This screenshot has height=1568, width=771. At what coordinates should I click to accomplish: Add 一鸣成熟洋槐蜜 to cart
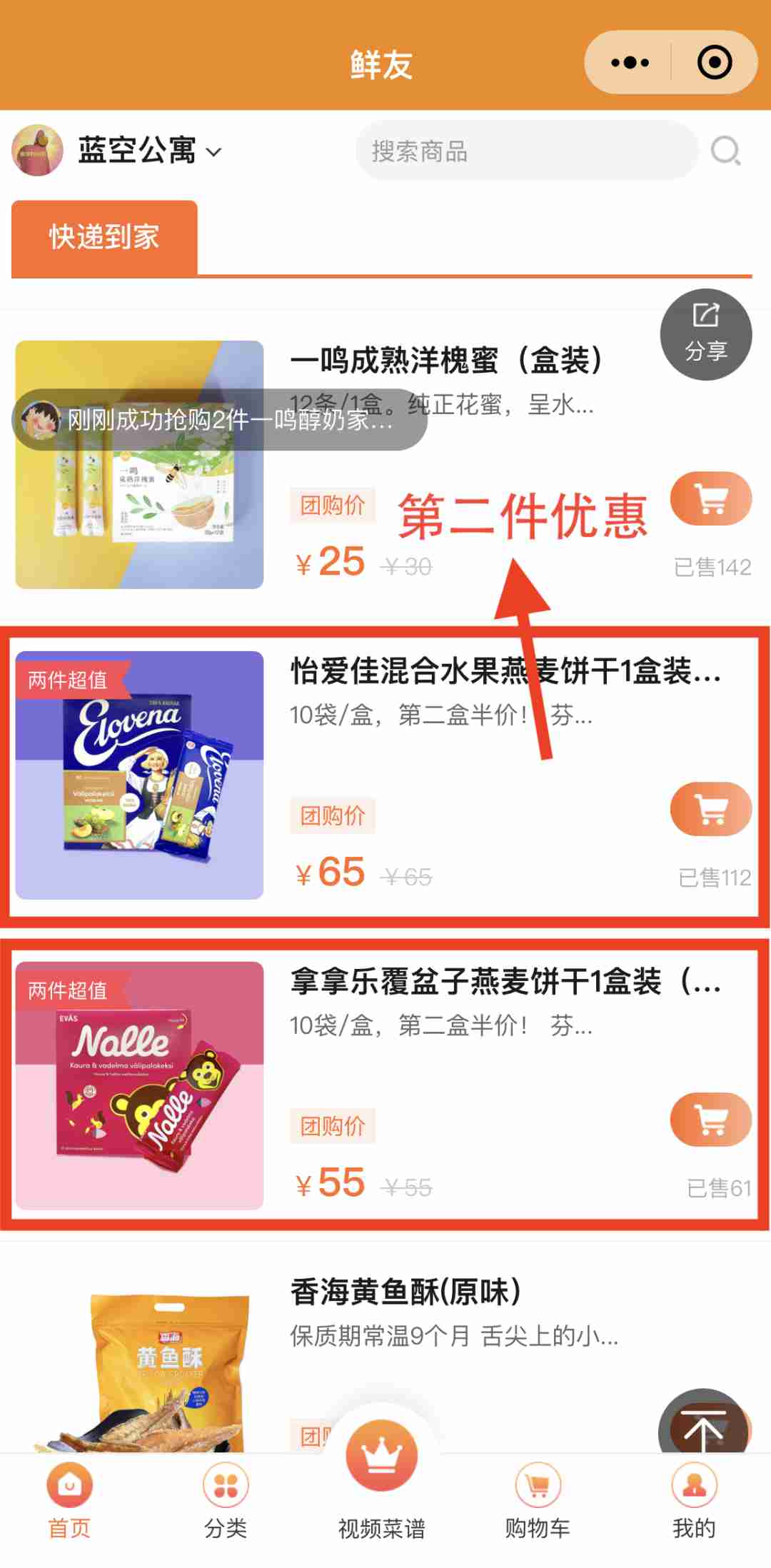[x=710, y=499]
